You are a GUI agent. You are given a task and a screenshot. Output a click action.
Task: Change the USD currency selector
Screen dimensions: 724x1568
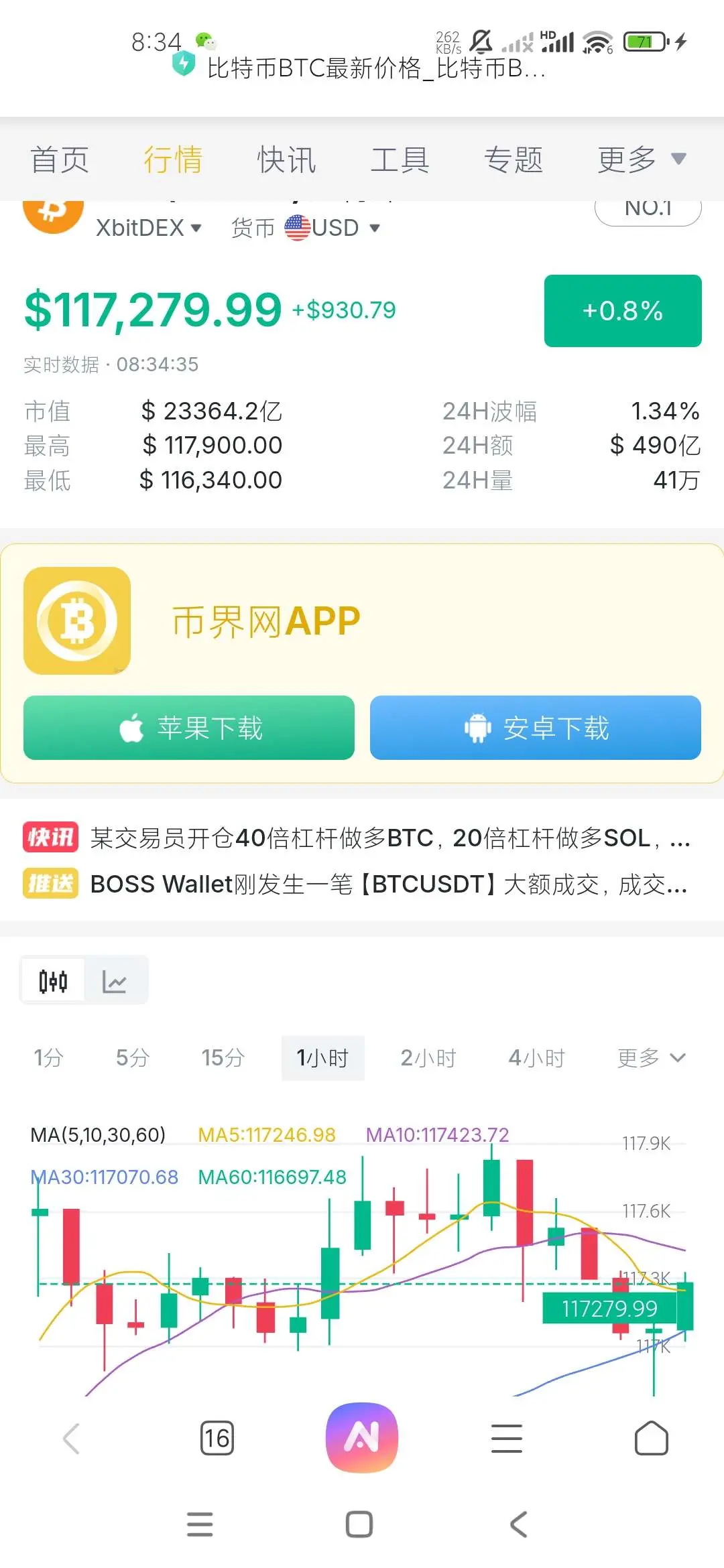pos(333,228)
